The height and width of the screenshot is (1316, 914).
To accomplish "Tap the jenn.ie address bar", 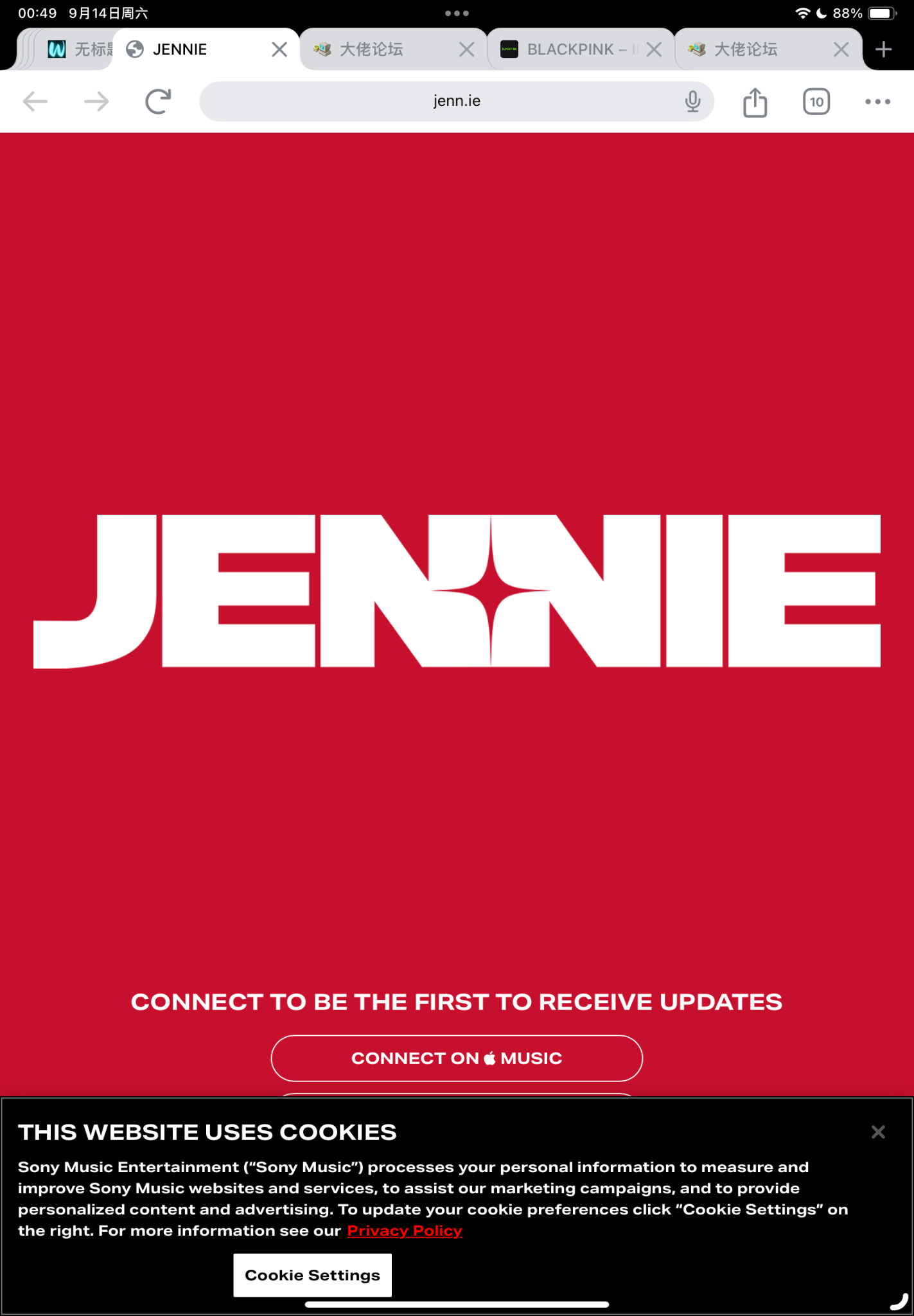I will tap(450, 102).
